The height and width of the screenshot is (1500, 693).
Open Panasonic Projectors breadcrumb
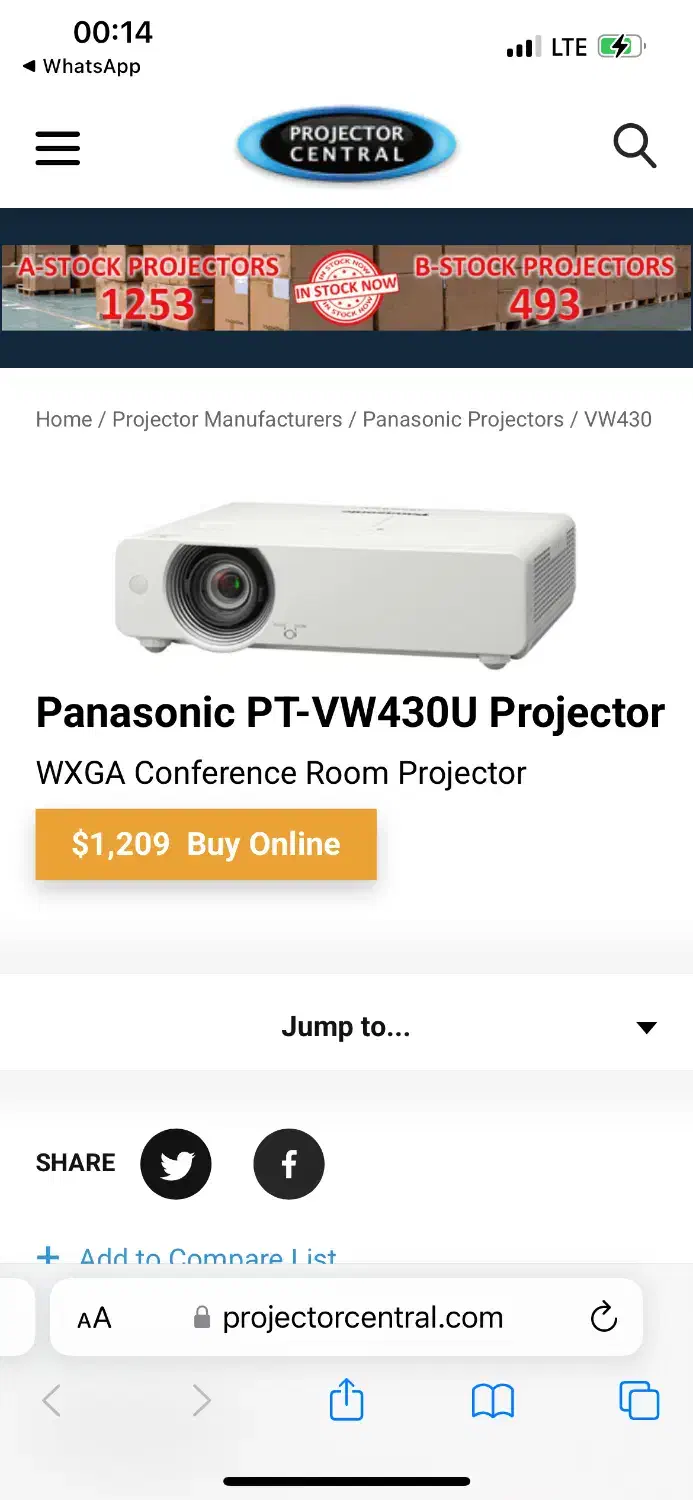click(463, 419)
